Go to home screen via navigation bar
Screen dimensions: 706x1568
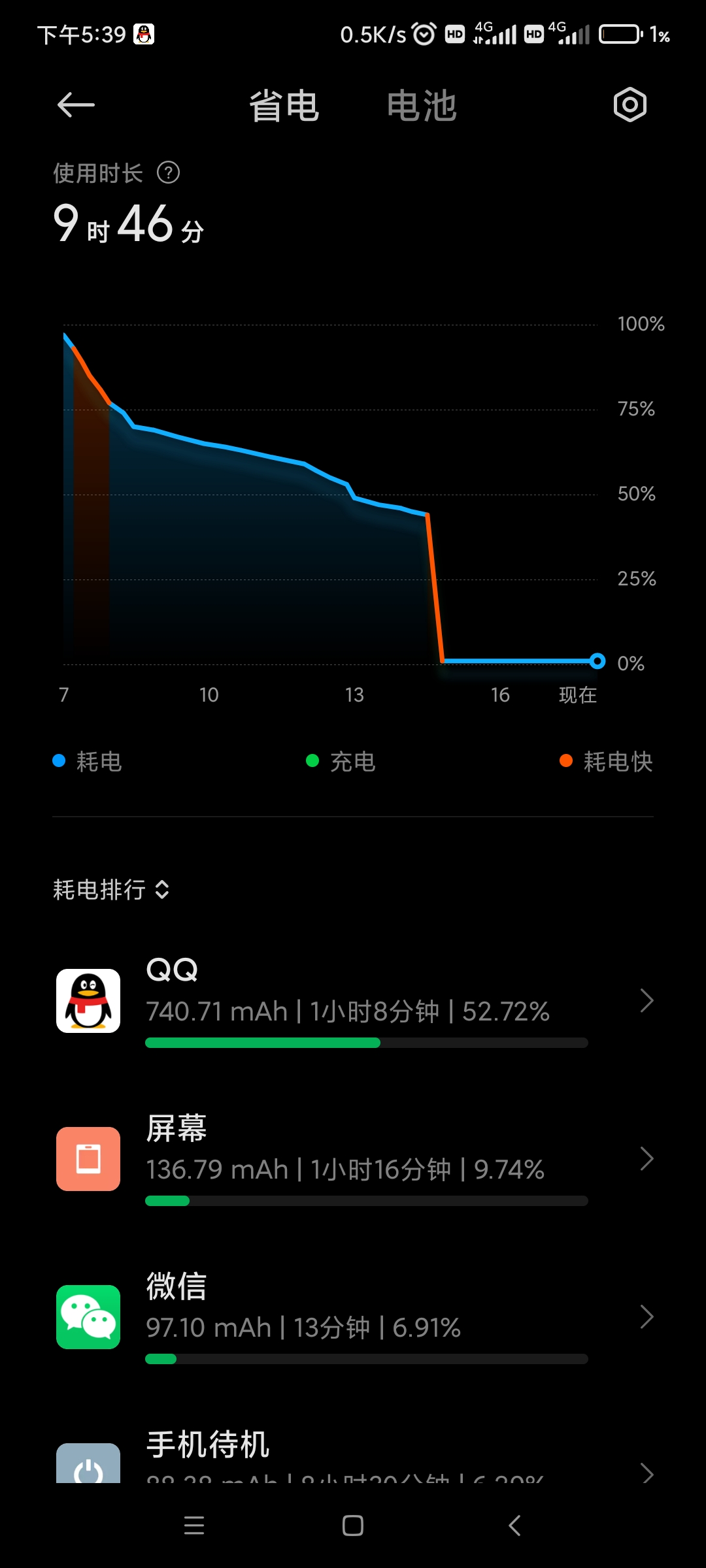(x=353, y=1526)
